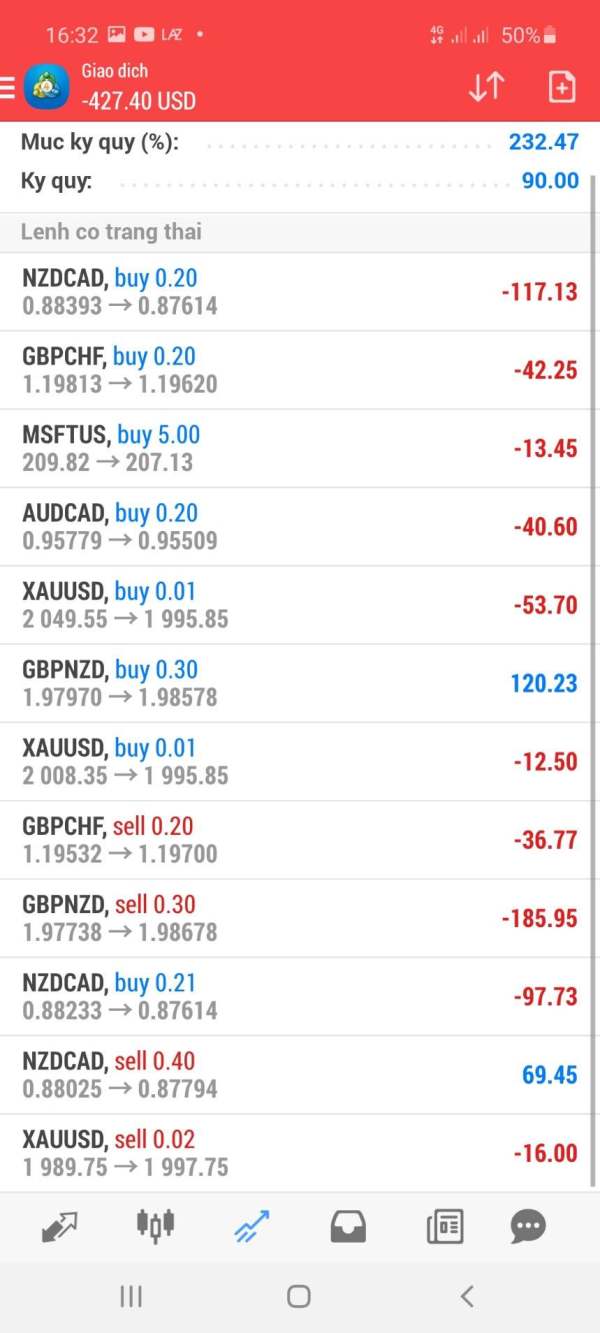Image resolution: width=600 pixels, height=1333 pixels.
Task: Open the AUDCAD buy 0.20 position
Action: 300,527
